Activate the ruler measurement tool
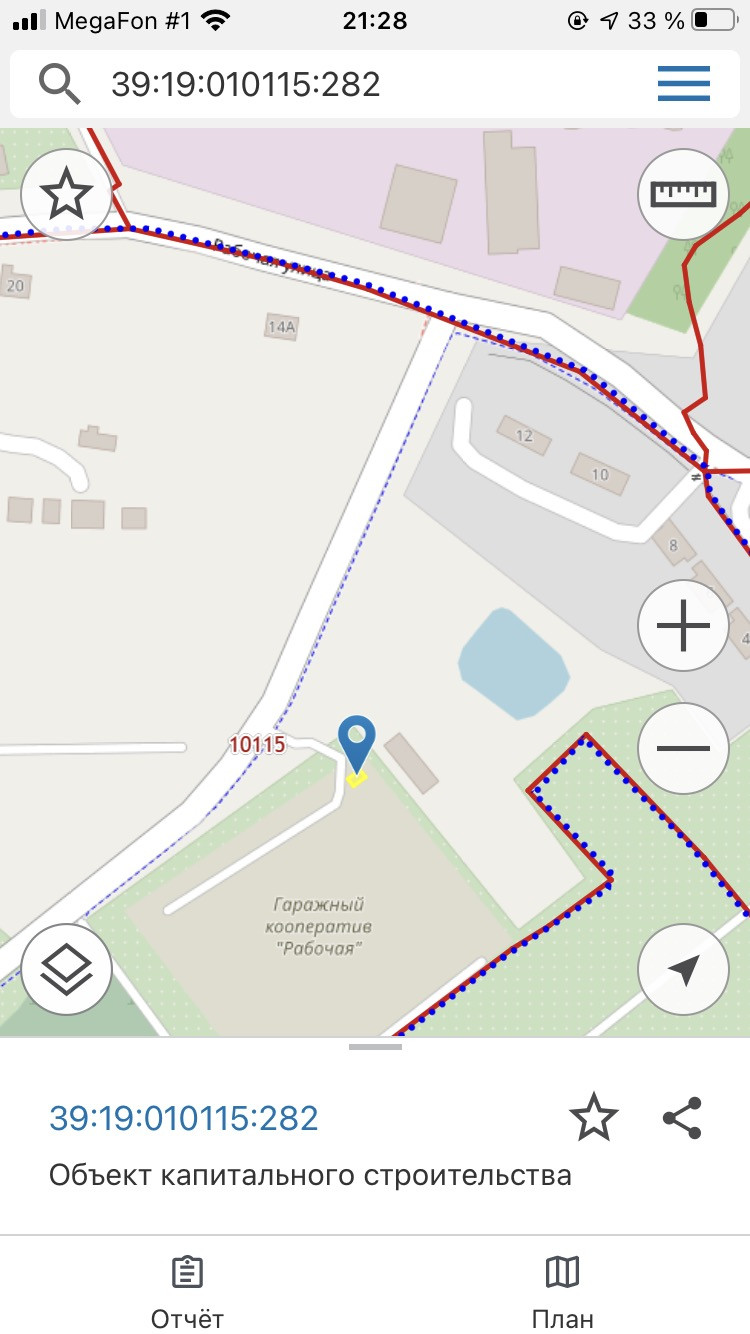This screenshot has height=1334, width=750. coord(684,194)
